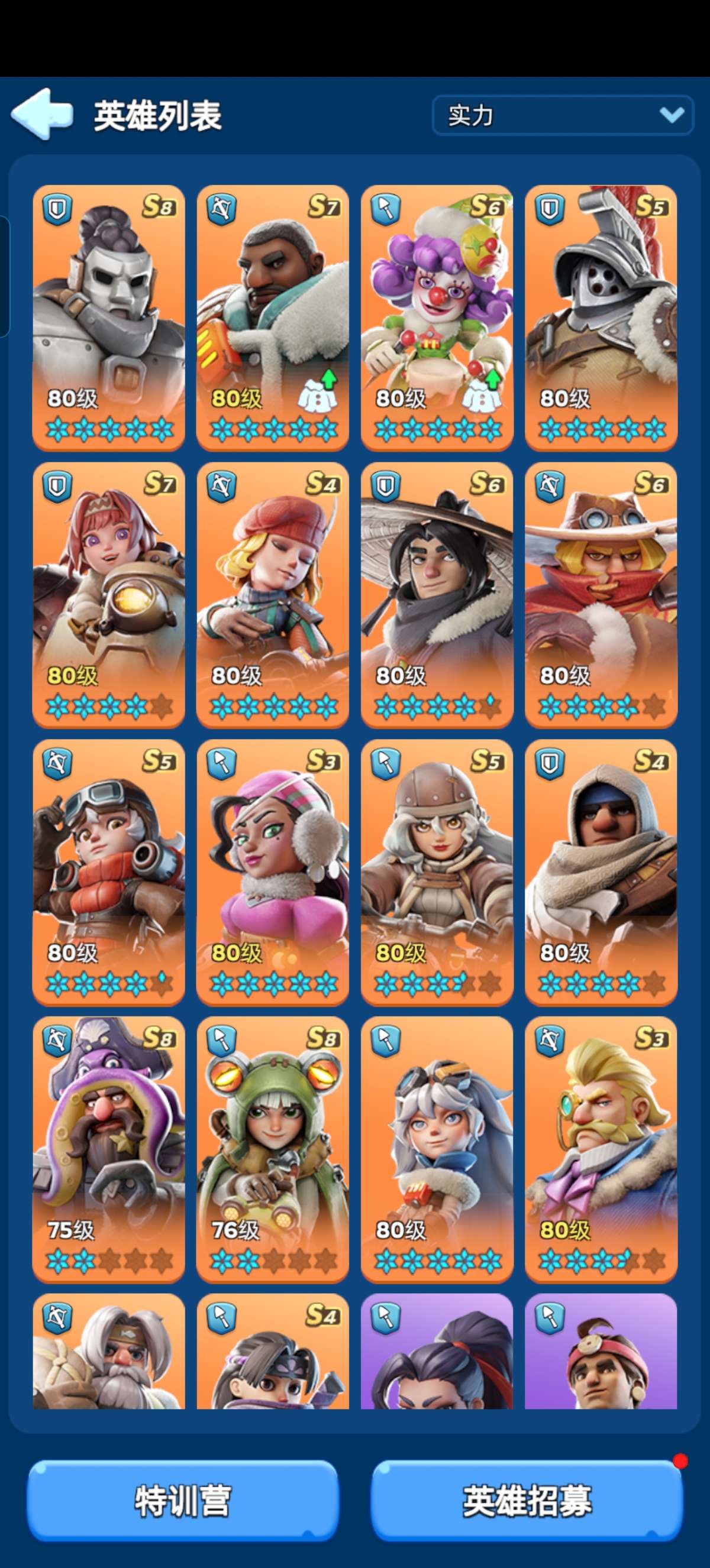Open the straw hat swordsman S6 hero
This screenshot has height=1568, width=710.
pyautogui.click(x=437, y=594)
